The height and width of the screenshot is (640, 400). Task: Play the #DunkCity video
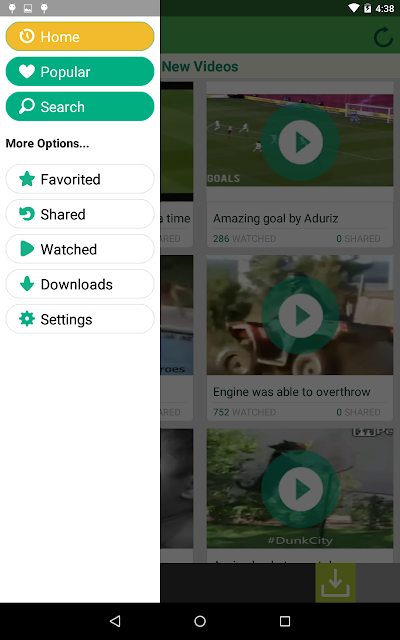[x=300, y=489]
